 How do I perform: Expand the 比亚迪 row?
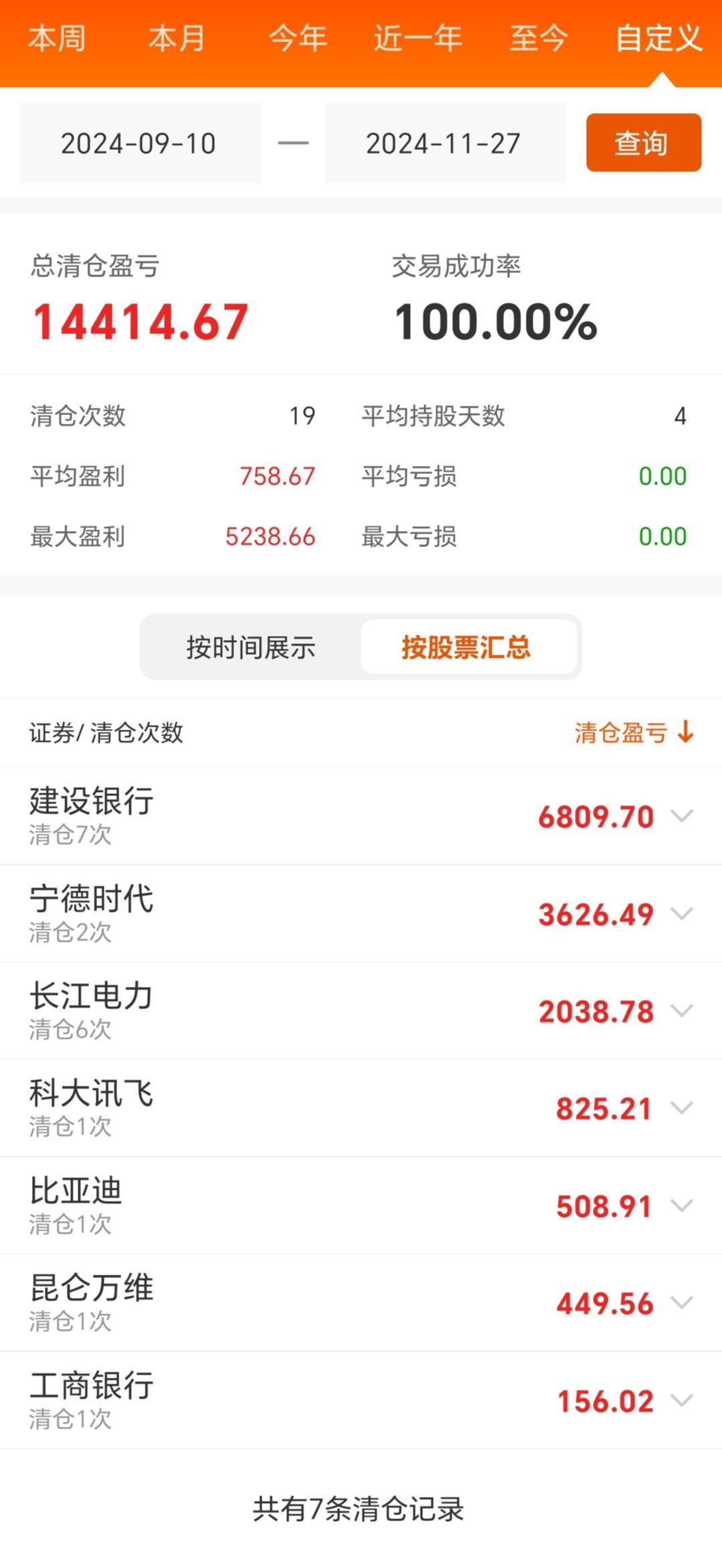pos(361,1205)
